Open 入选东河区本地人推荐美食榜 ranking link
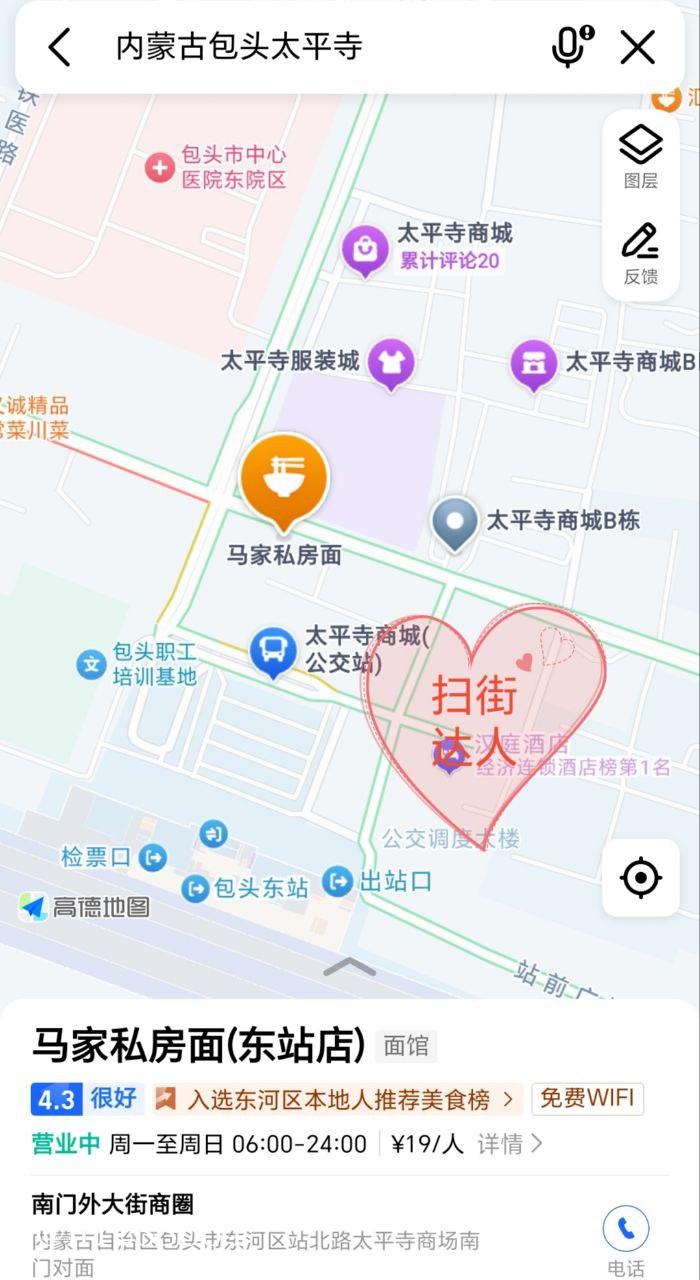 (x=338, y=1099)
